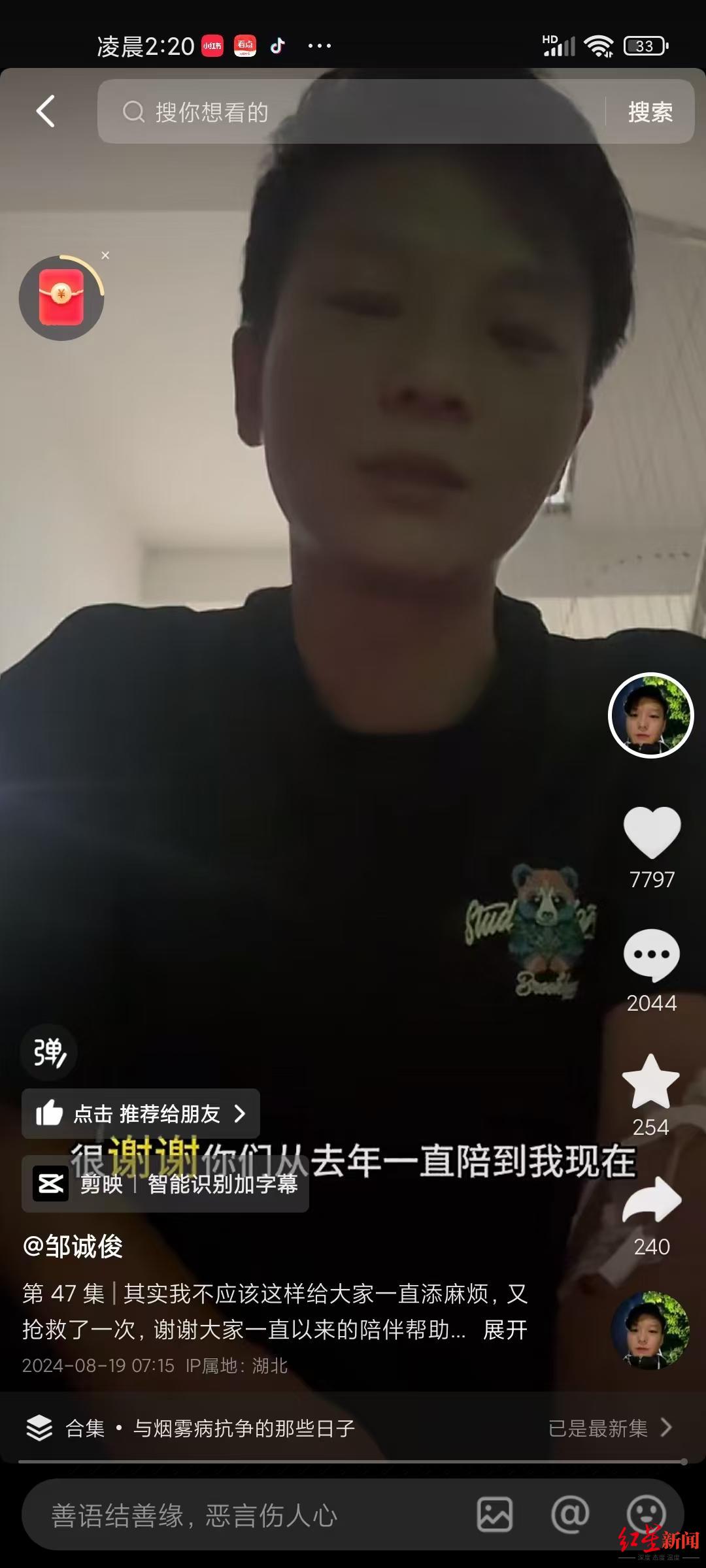Open the red envelope reward icon
The width and height of the screenshot is (706, 1568).
click(61, 298)
